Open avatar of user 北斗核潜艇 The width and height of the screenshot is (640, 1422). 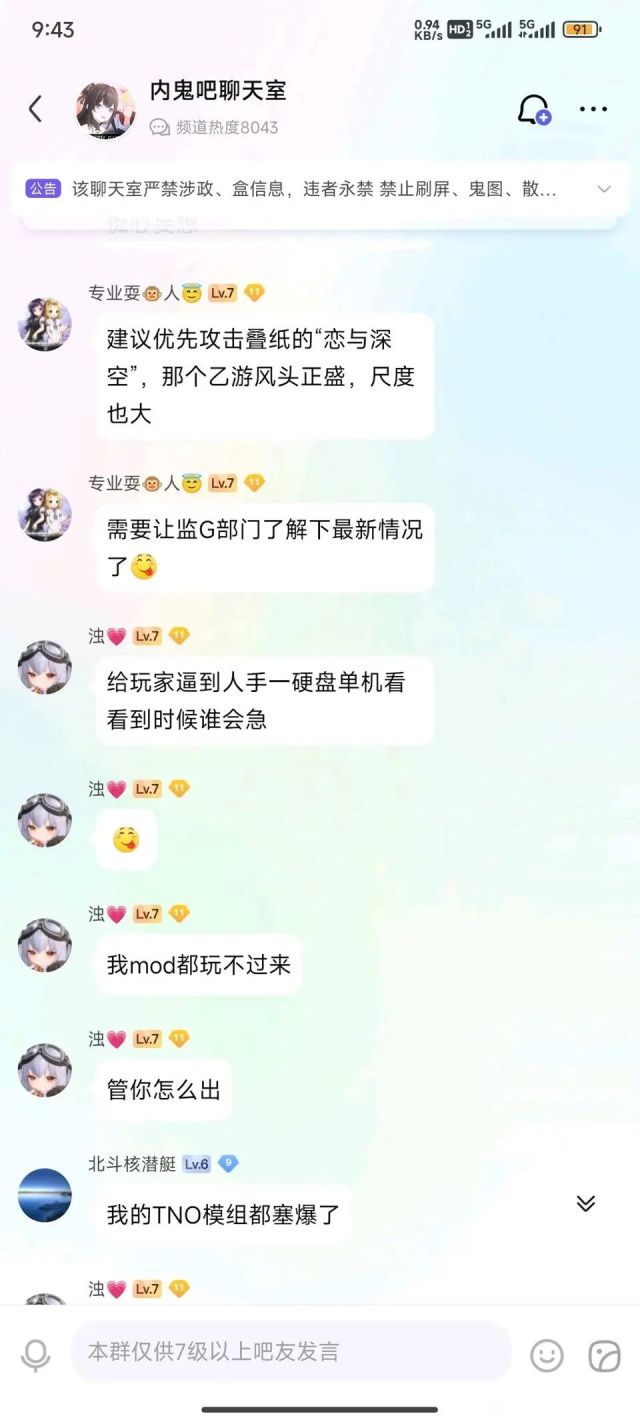(x=45, y=1195)
